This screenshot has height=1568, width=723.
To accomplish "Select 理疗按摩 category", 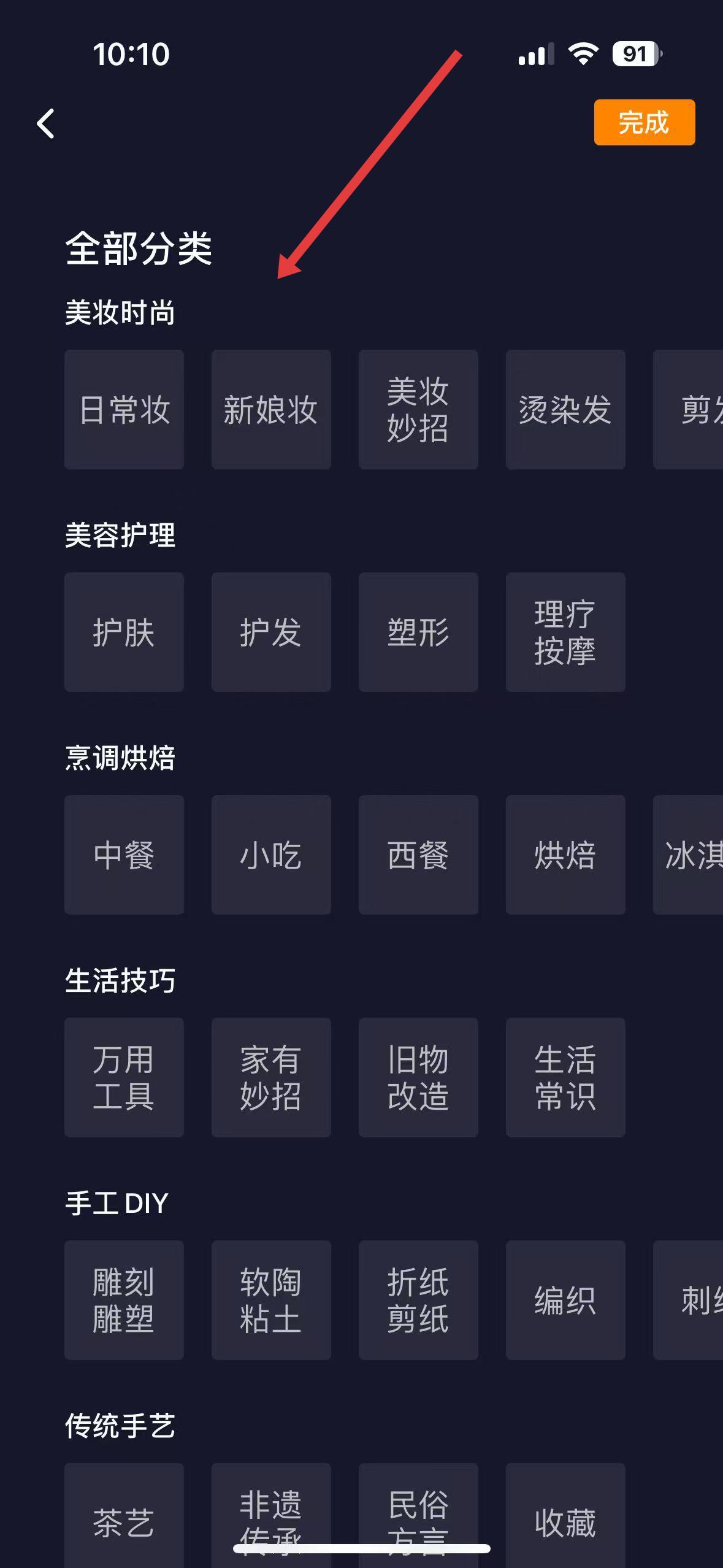I will coord(565,632).
